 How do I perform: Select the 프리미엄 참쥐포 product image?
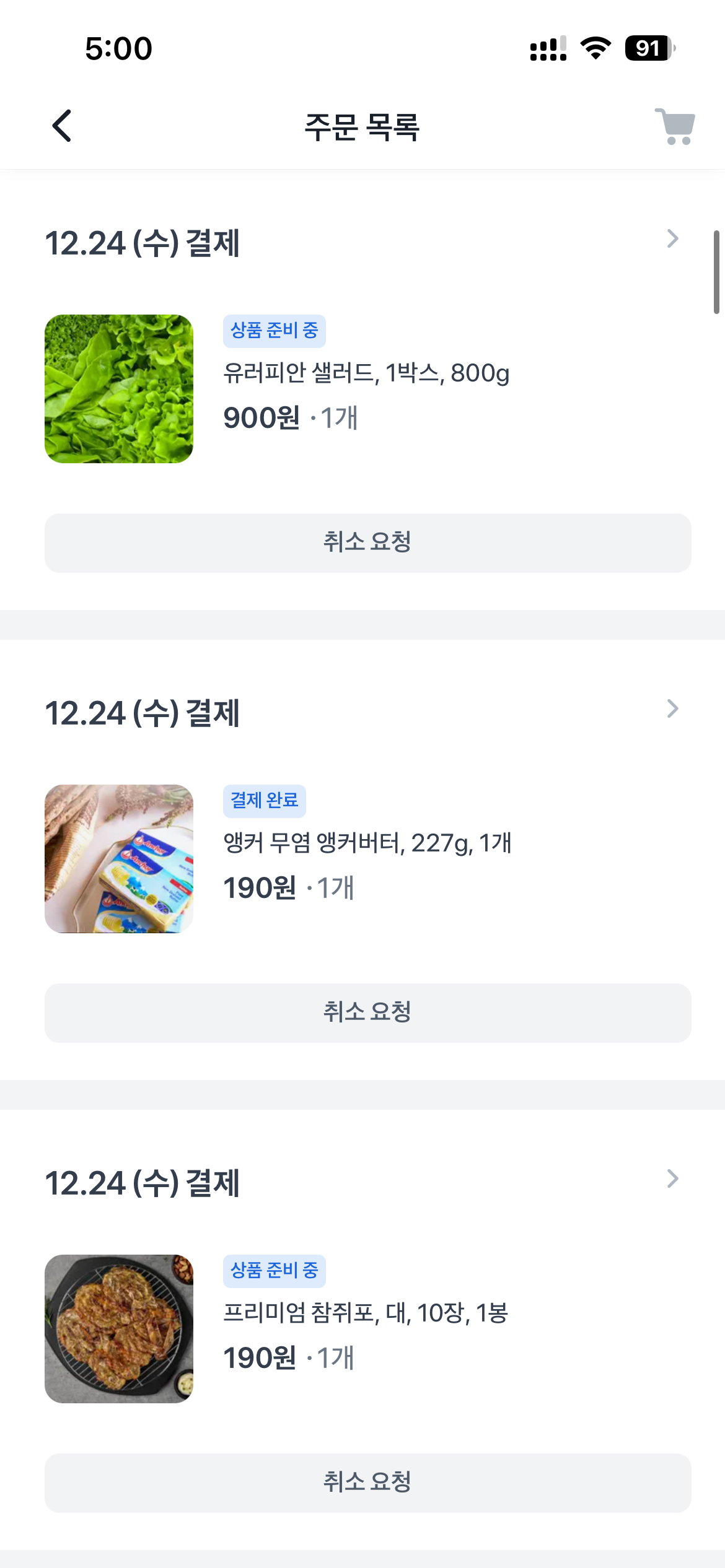[x=119, y=1329]
